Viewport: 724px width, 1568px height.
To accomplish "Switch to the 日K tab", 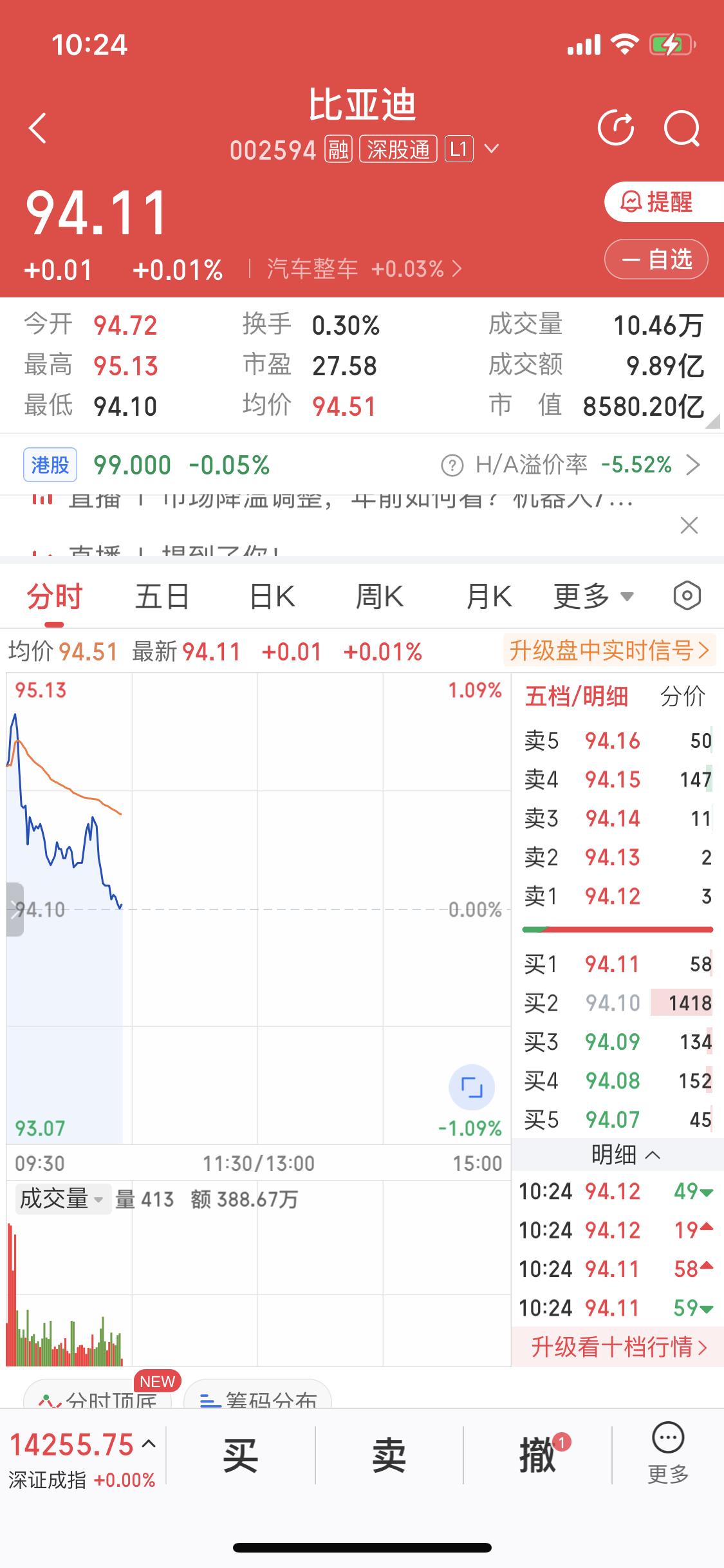I will pos(271,595).
